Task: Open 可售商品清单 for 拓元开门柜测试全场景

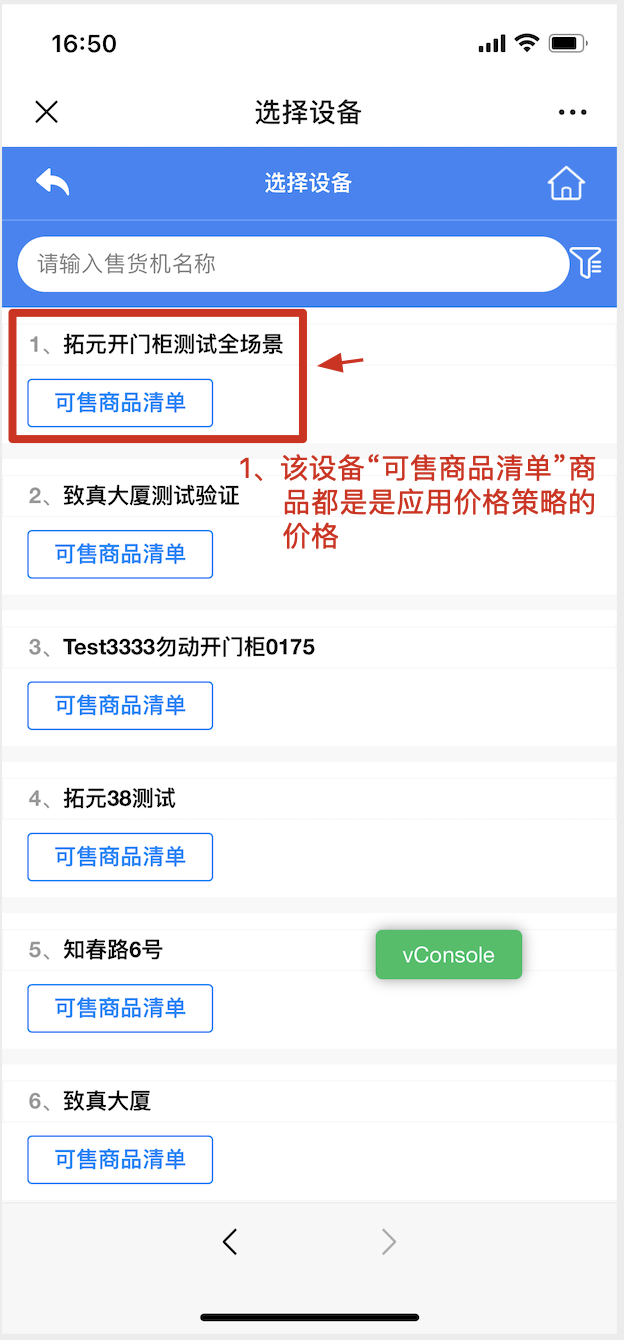Action: pyautogui.click(x=120, y=403)
